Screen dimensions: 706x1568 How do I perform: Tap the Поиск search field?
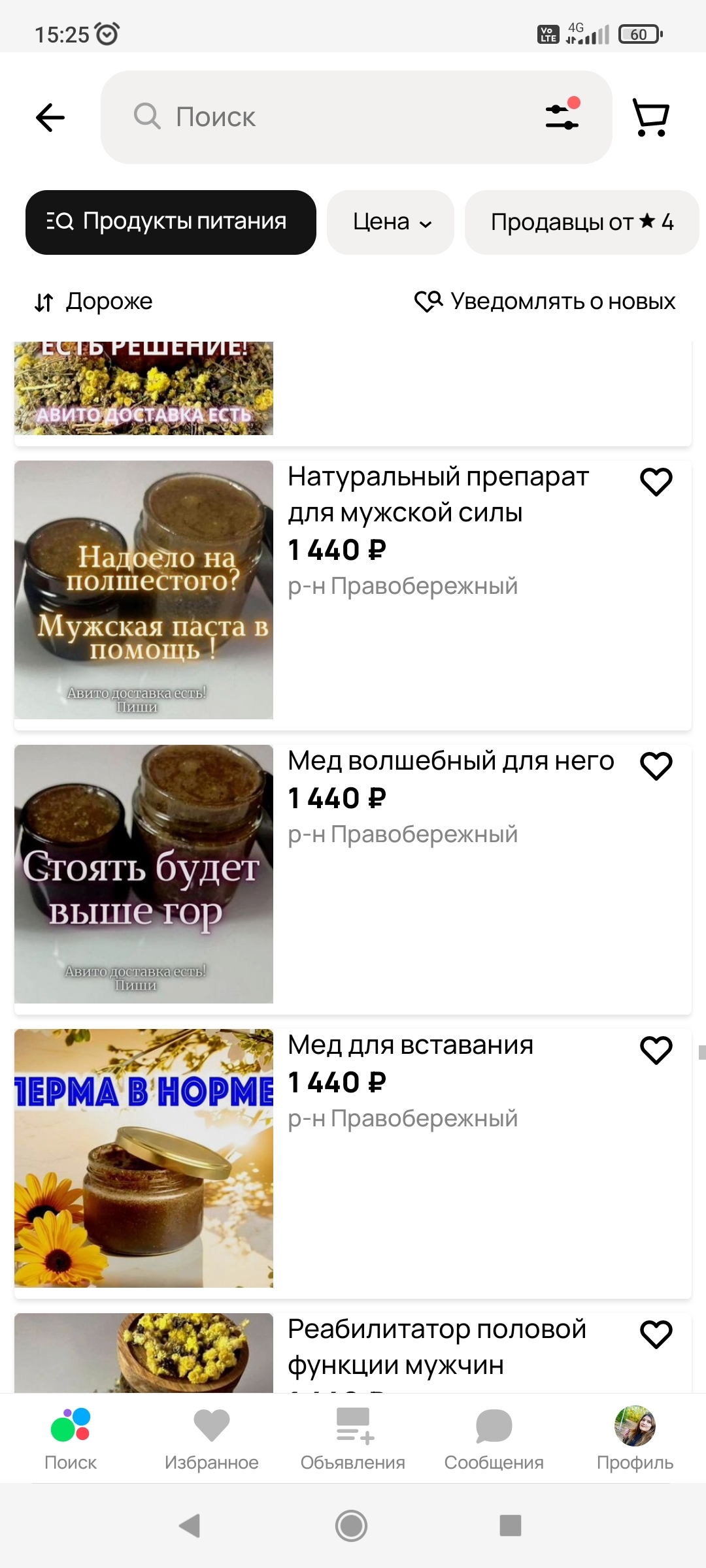click(327, 118)
